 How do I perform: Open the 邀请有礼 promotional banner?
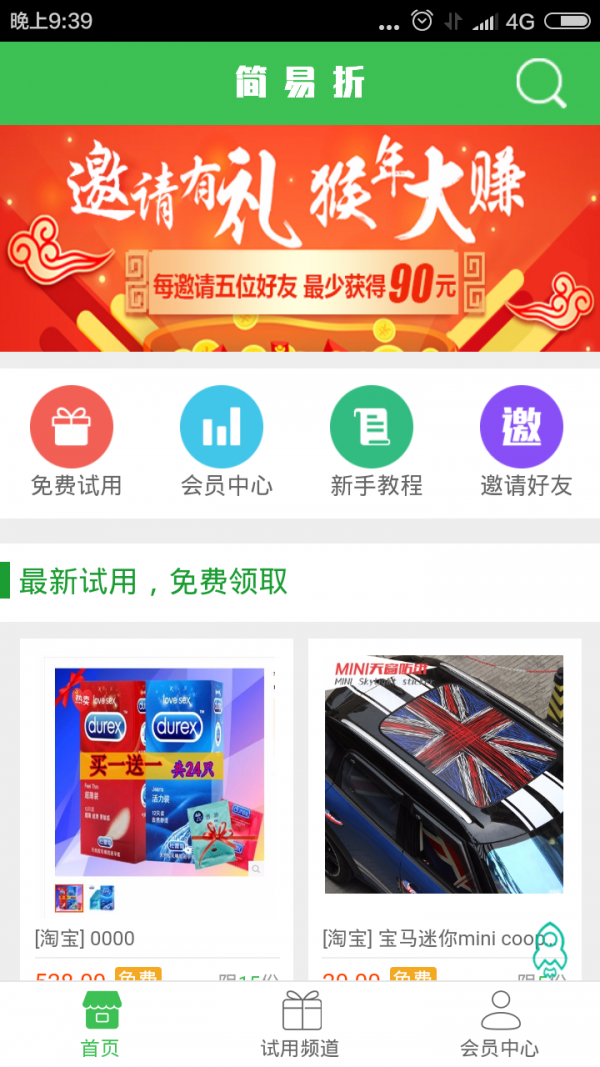tap(300, 238)
